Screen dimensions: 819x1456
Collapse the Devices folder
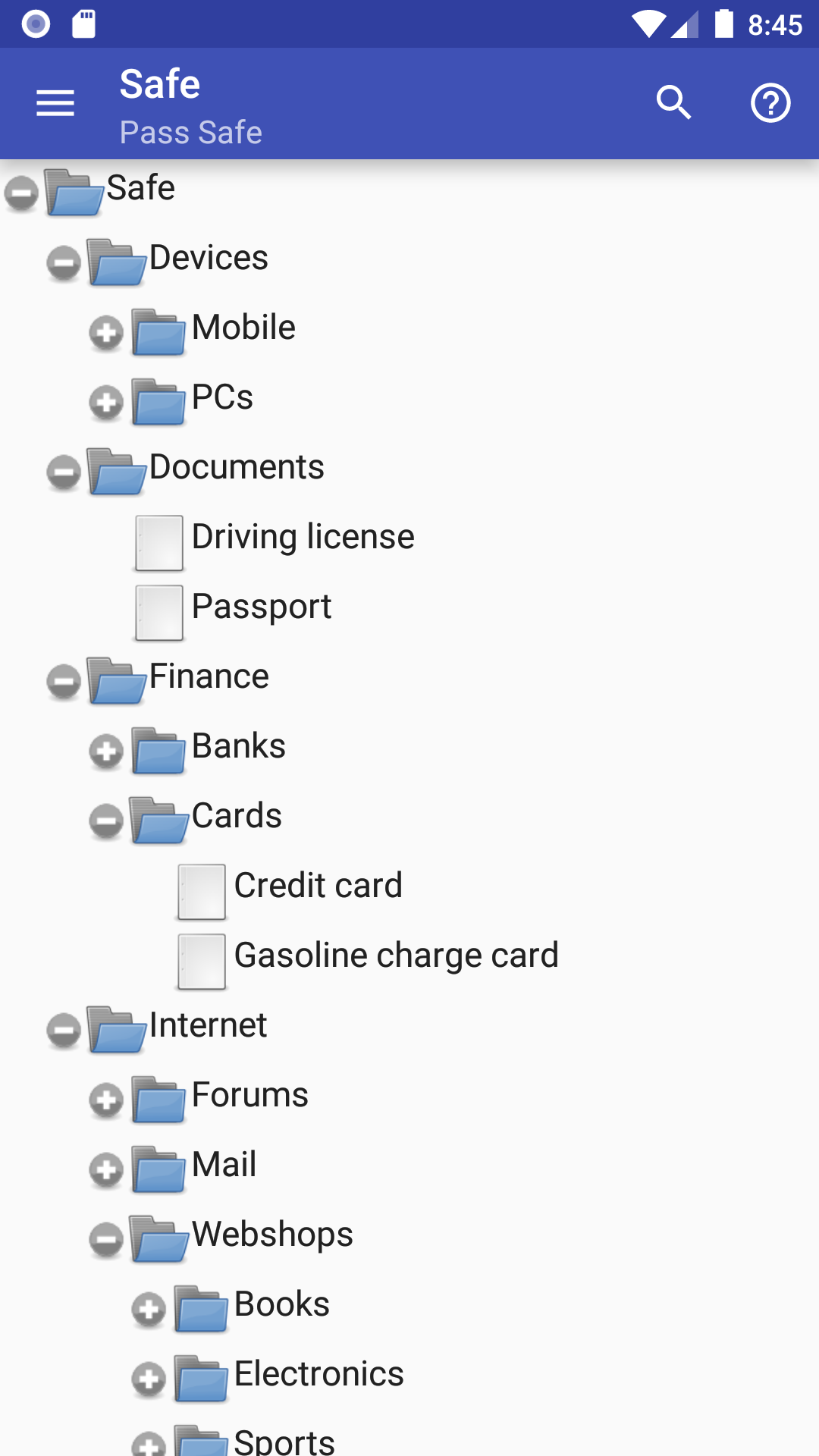[64, 263]
